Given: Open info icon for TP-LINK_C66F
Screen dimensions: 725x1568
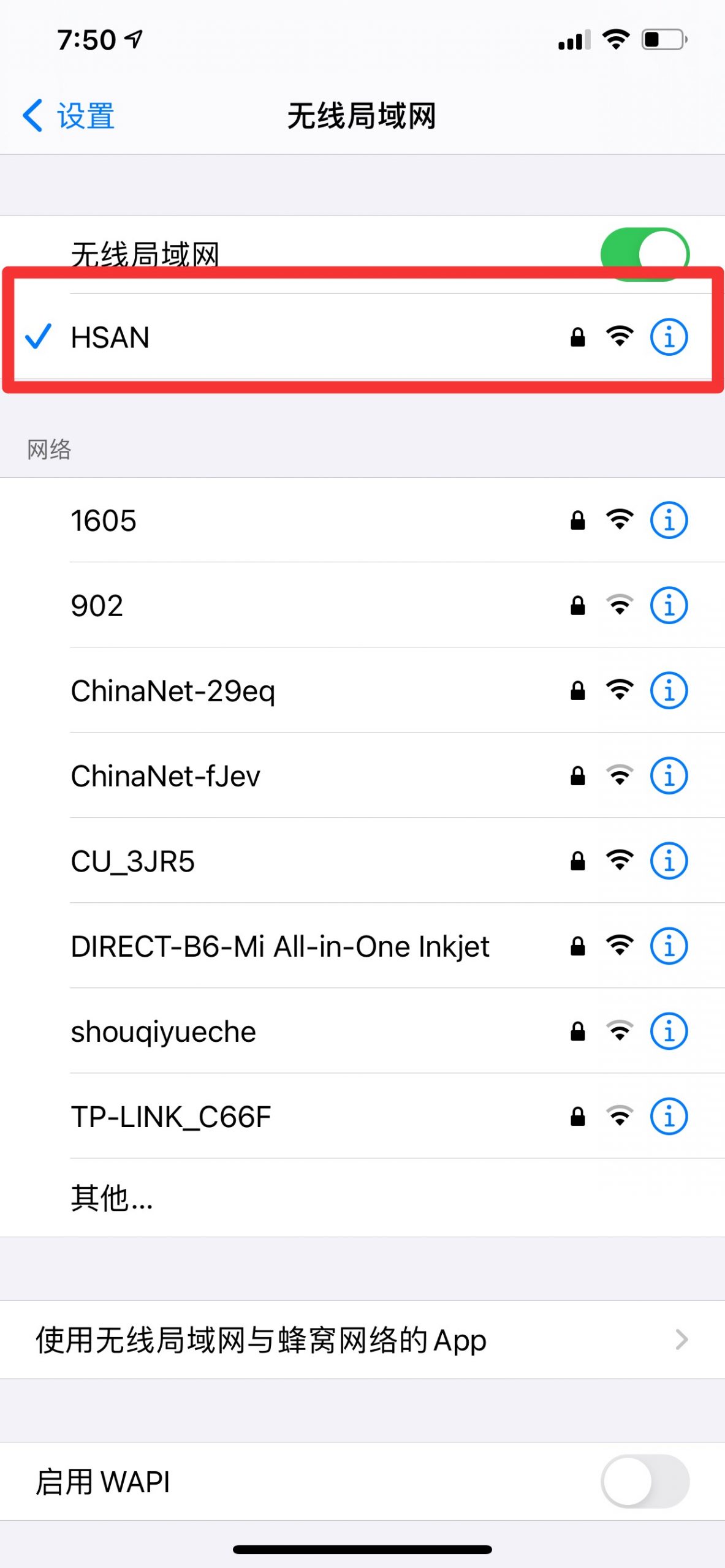Looking at the screenshot, I should [669, 1117].
